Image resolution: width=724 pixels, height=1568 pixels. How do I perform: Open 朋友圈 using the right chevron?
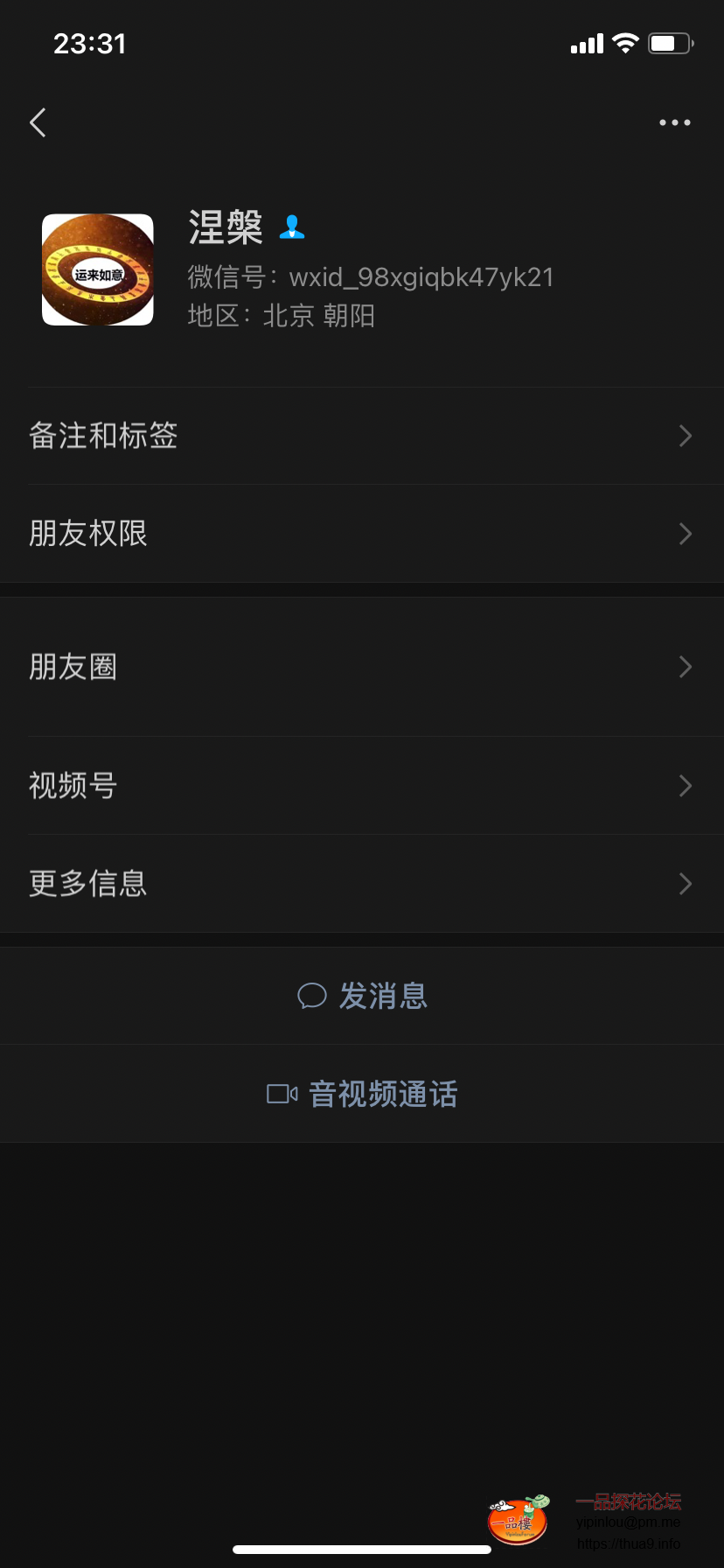686,667
